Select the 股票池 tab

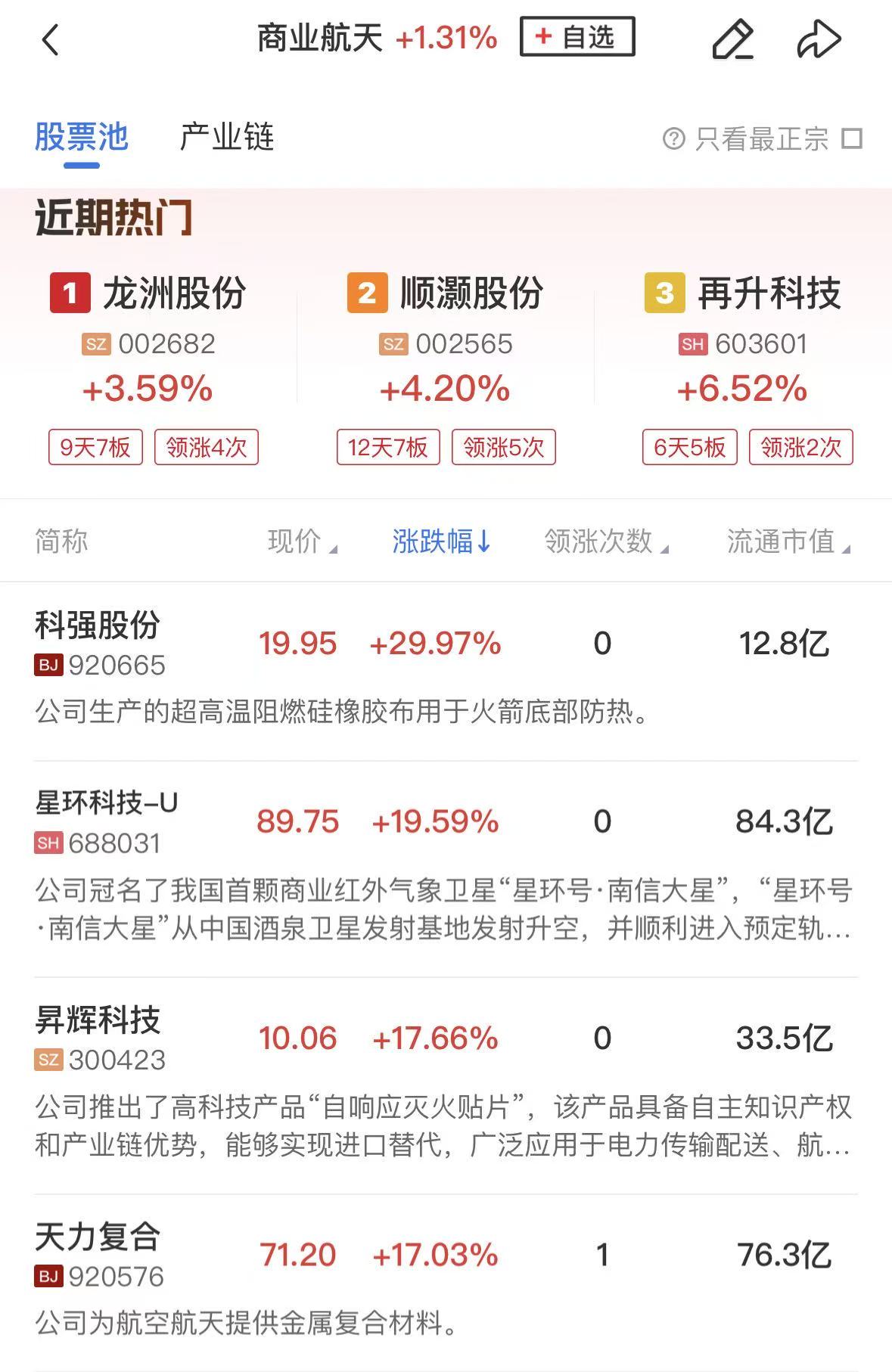(81, 138)
